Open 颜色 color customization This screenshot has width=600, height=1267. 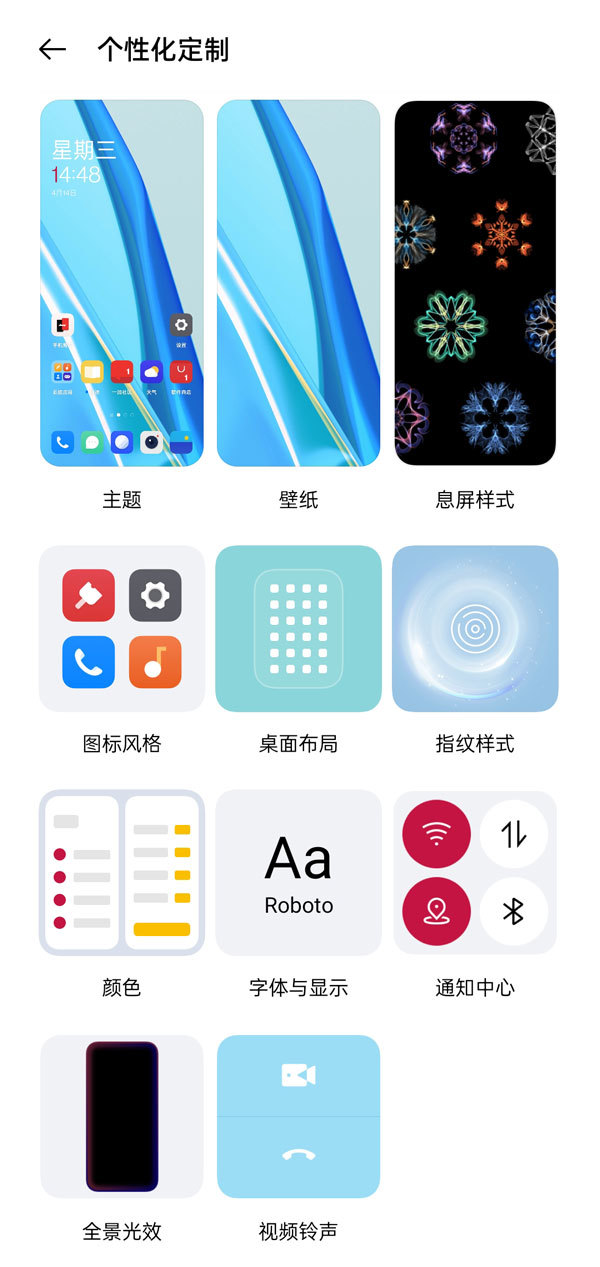click(x=122, y=873)
